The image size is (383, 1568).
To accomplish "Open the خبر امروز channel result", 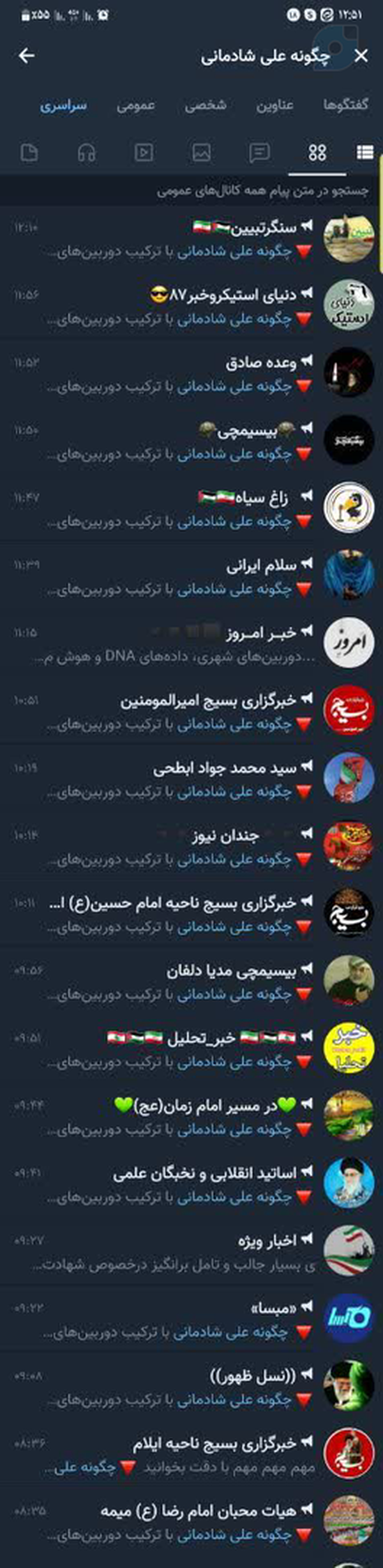I will 191,645.
